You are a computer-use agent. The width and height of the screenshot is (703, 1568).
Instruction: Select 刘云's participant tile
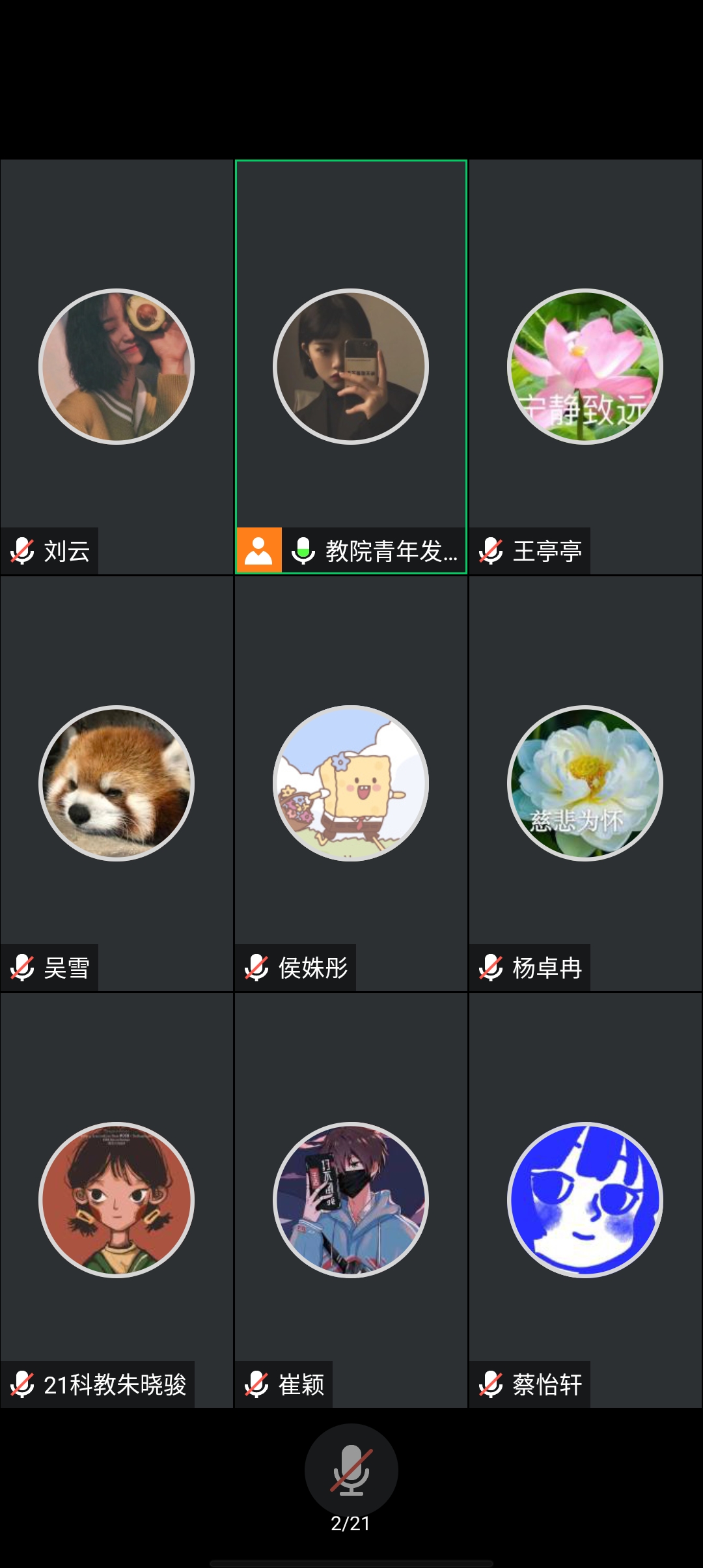tap(117, 367)
